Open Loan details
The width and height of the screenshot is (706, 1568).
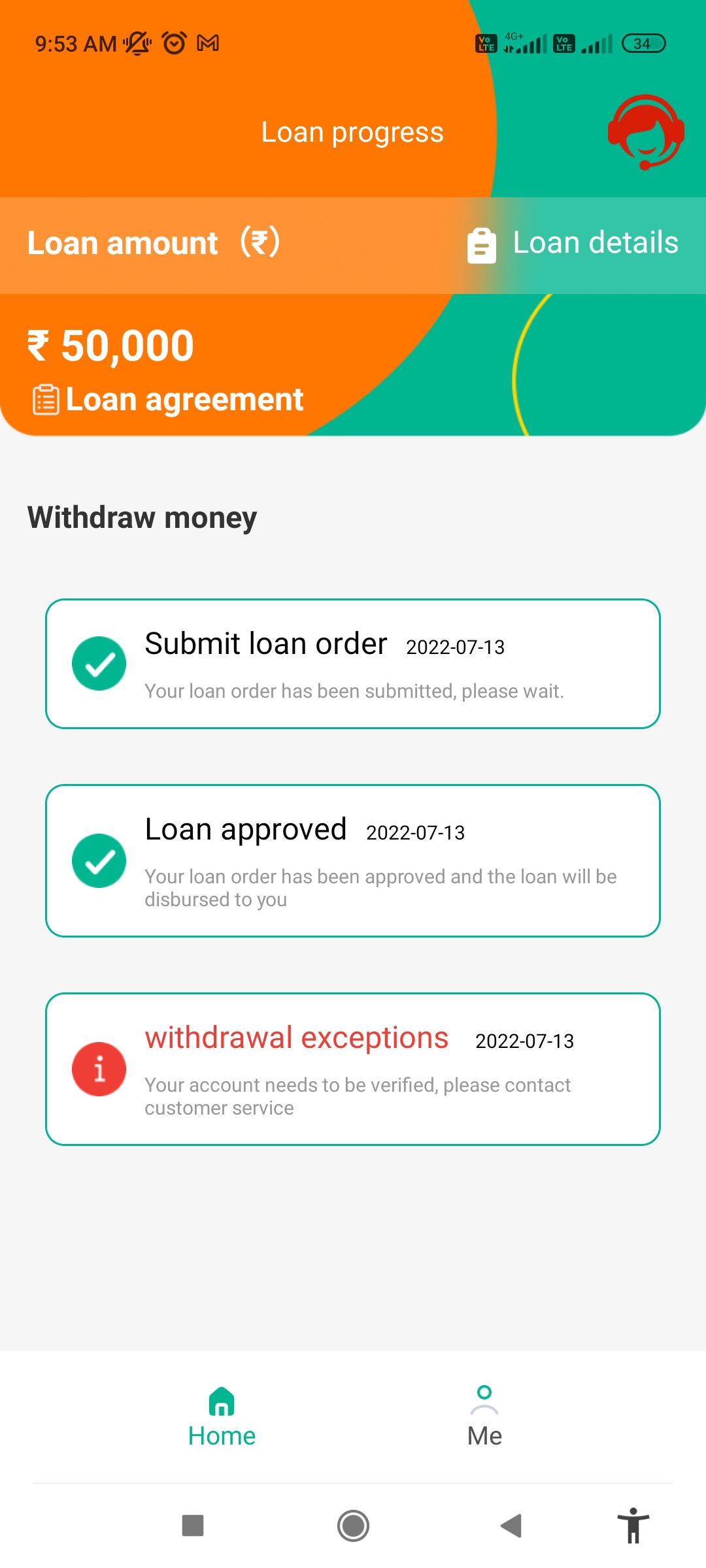click(x=573, y=244)
